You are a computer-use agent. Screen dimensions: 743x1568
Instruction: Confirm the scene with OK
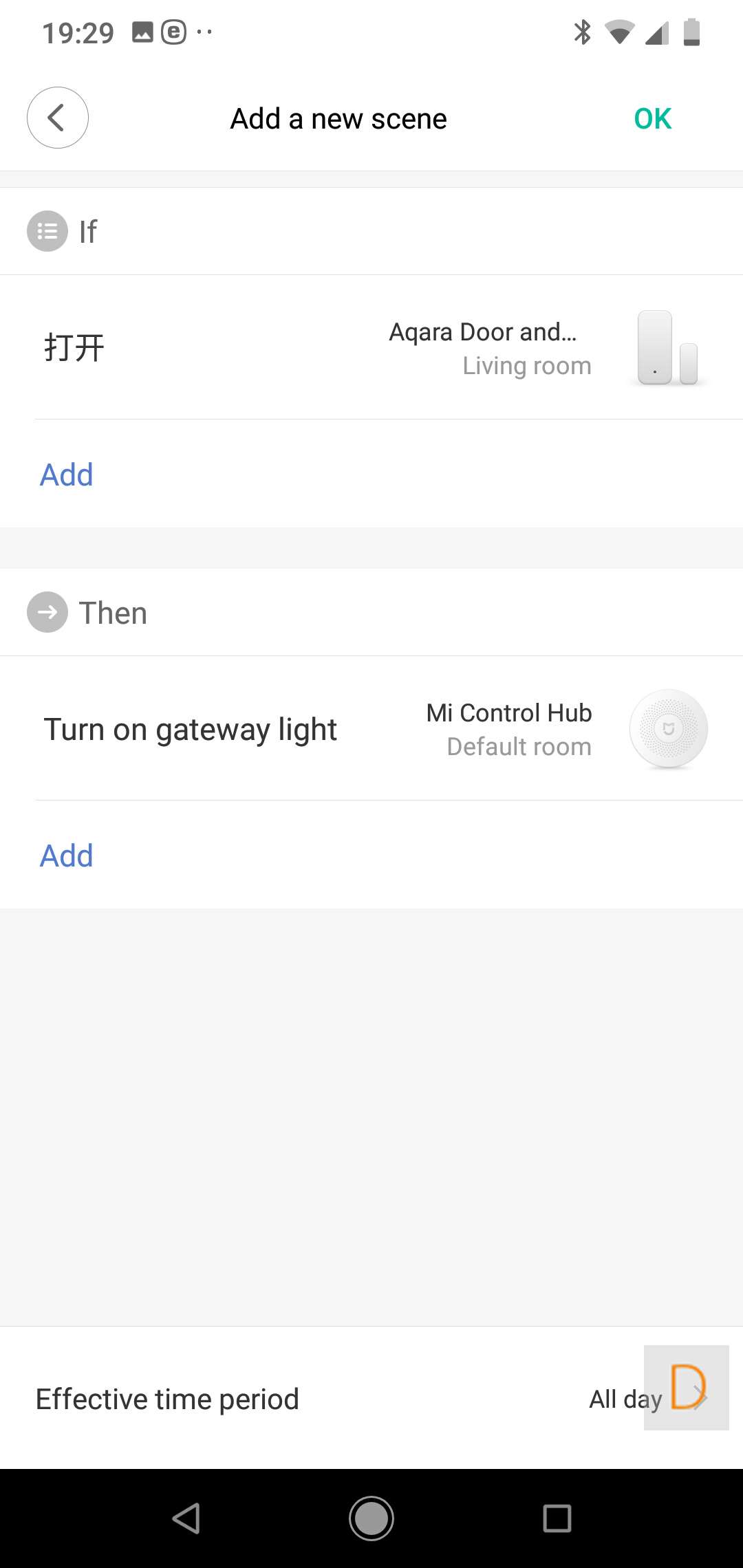pos(652,119)
